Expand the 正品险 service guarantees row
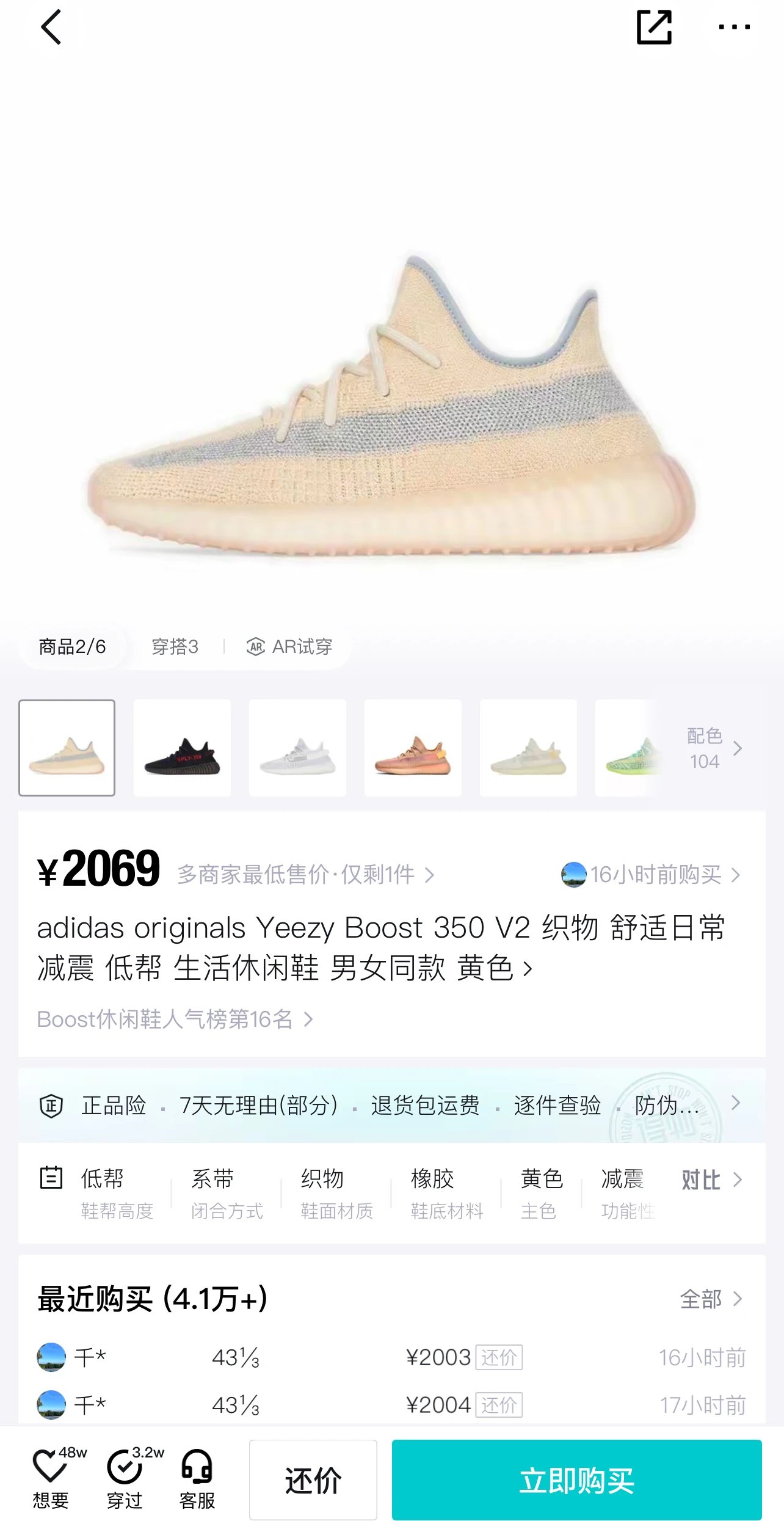The height and width of the screenshot is (1521, 784). (x=391, y=1105)
